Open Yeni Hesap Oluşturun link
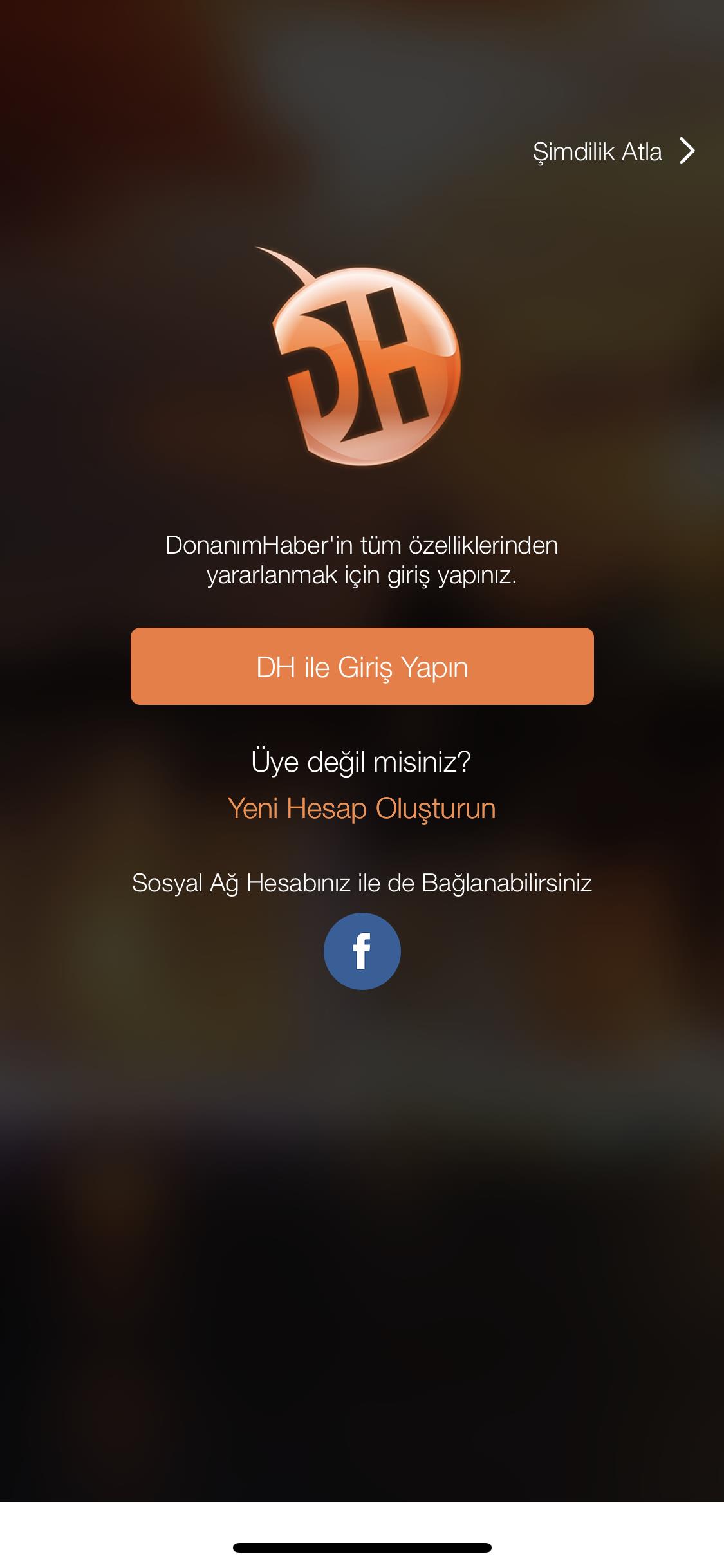724x1568 pixels. pos(362,808)
